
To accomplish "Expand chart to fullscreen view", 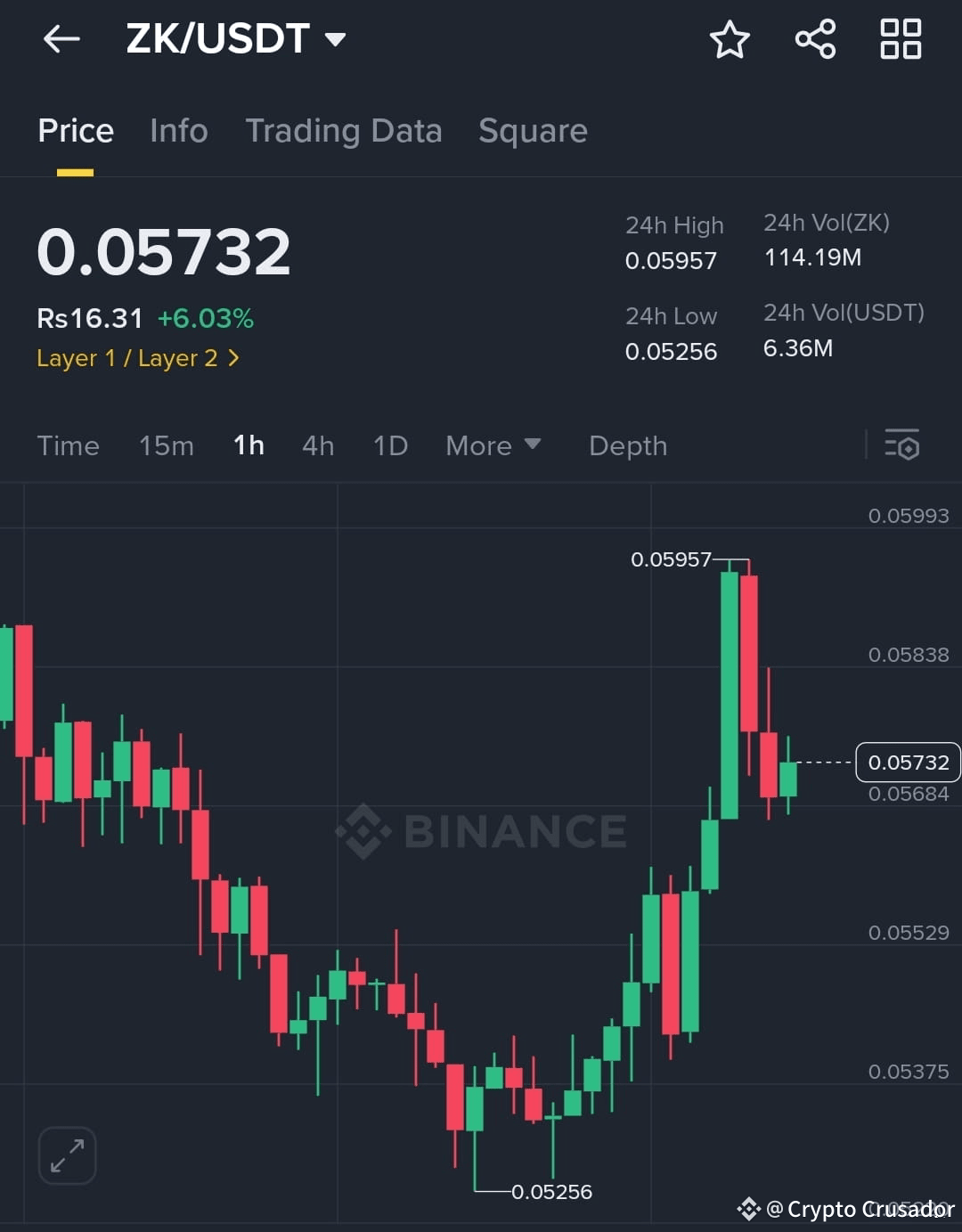I will click(x=67, y=1154).
